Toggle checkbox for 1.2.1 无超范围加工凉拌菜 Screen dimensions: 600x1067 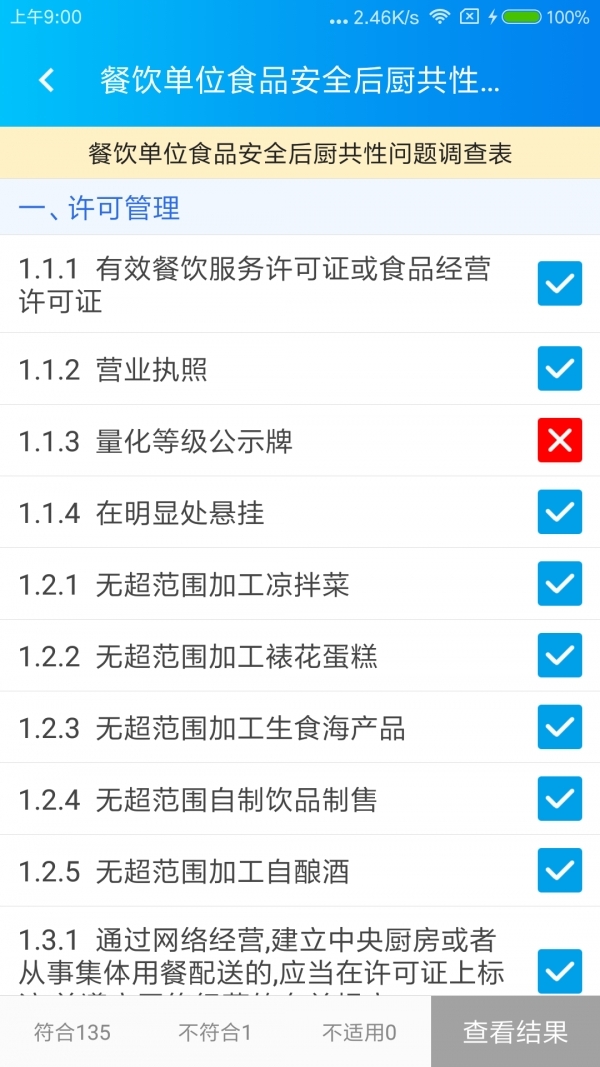(x=560, y=584)
